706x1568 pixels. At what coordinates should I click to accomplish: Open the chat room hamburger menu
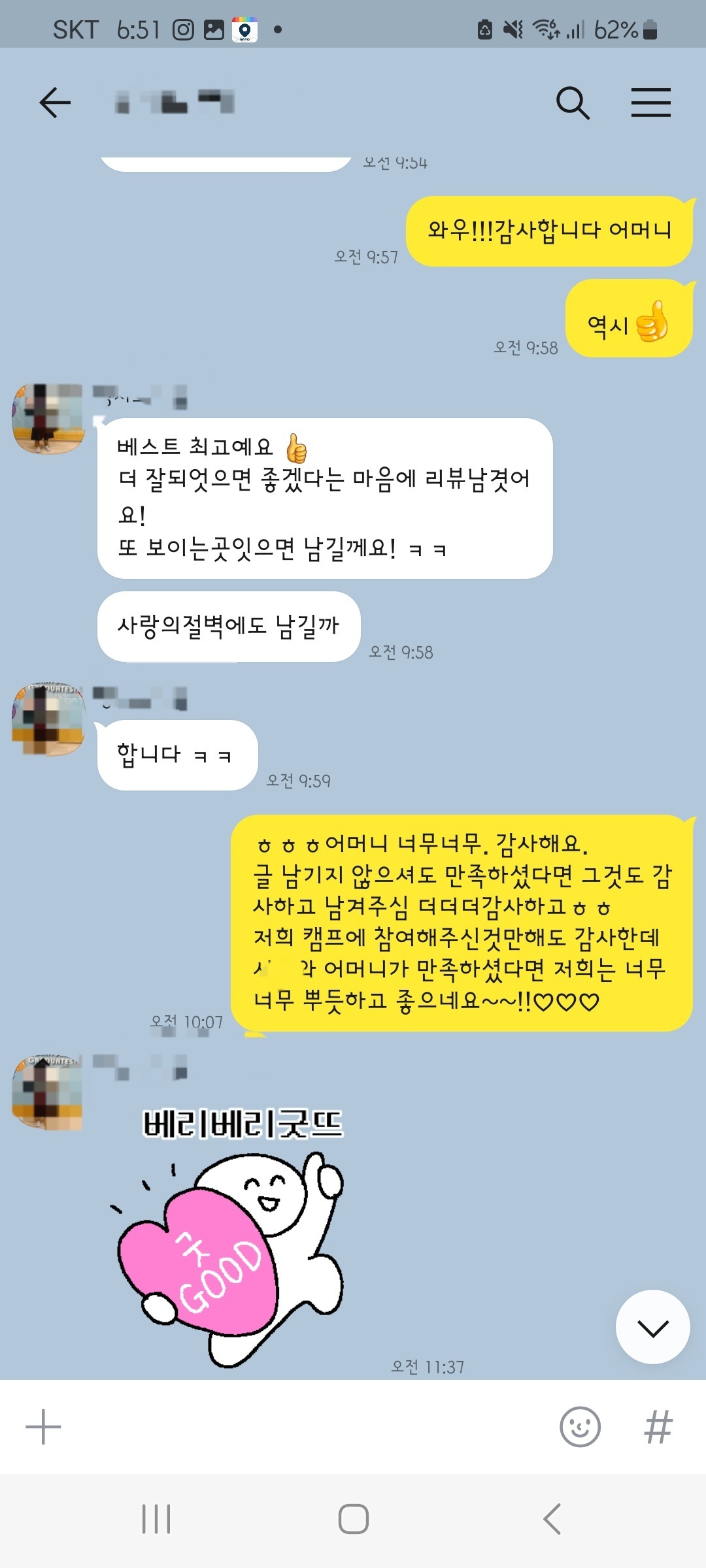coord(650,103)
